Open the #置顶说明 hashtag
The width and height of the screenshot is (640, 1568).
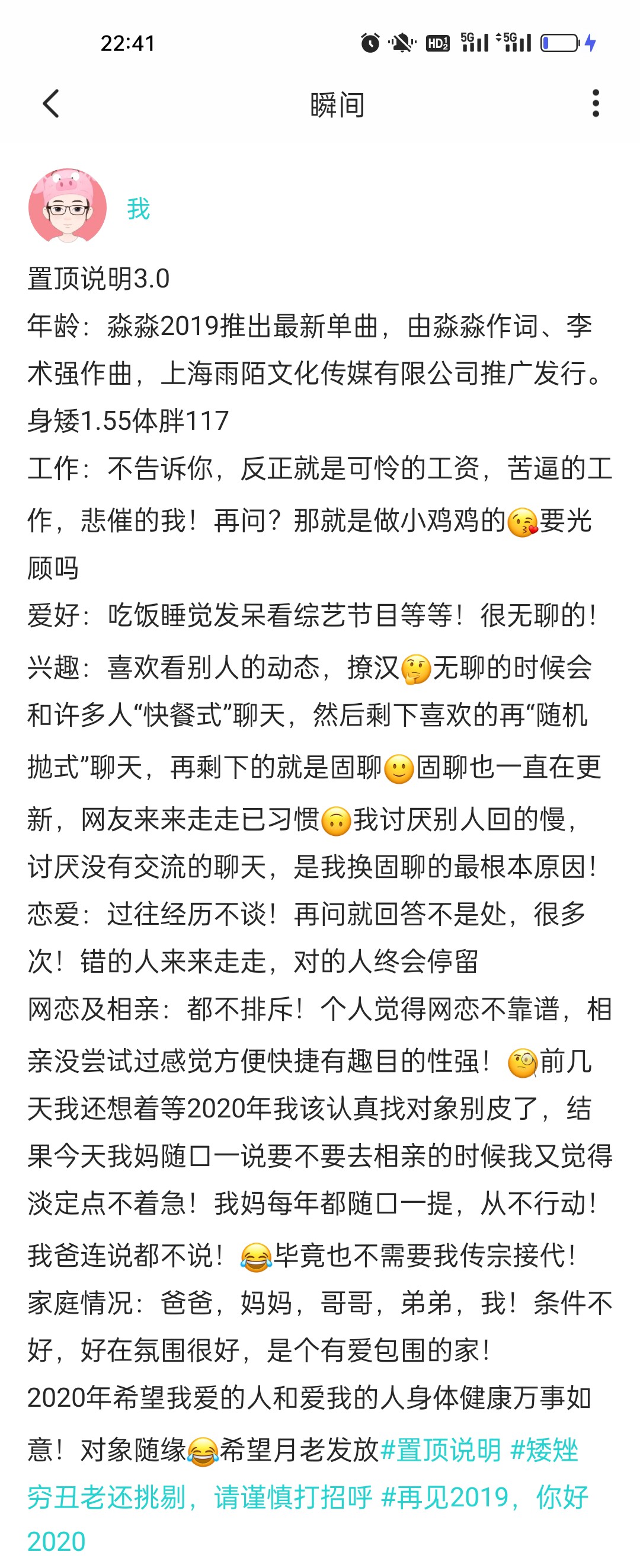coord(440,1450)
